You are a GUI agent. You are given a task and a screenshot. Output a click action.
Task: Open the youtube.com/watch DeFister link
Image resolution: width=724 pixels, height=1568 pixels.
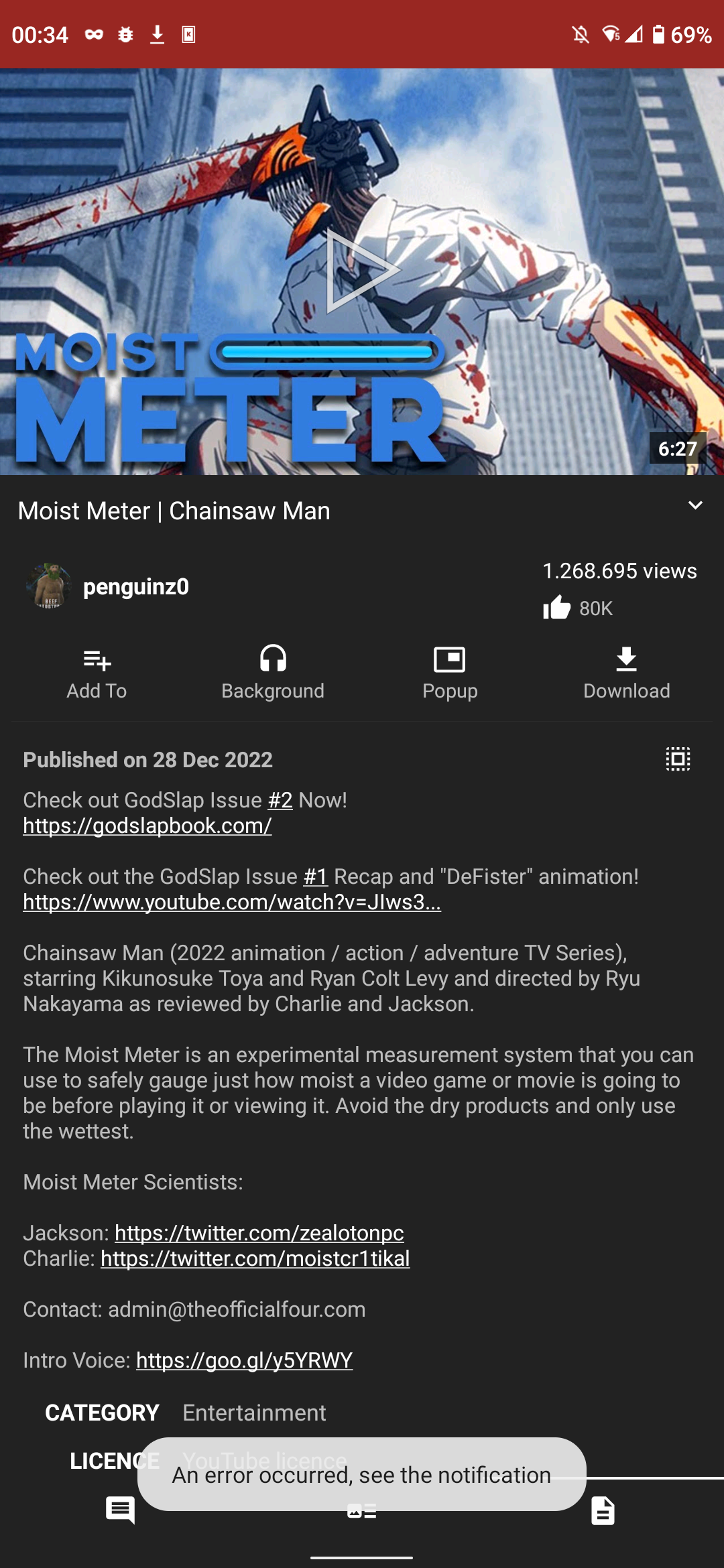point(232,902)
